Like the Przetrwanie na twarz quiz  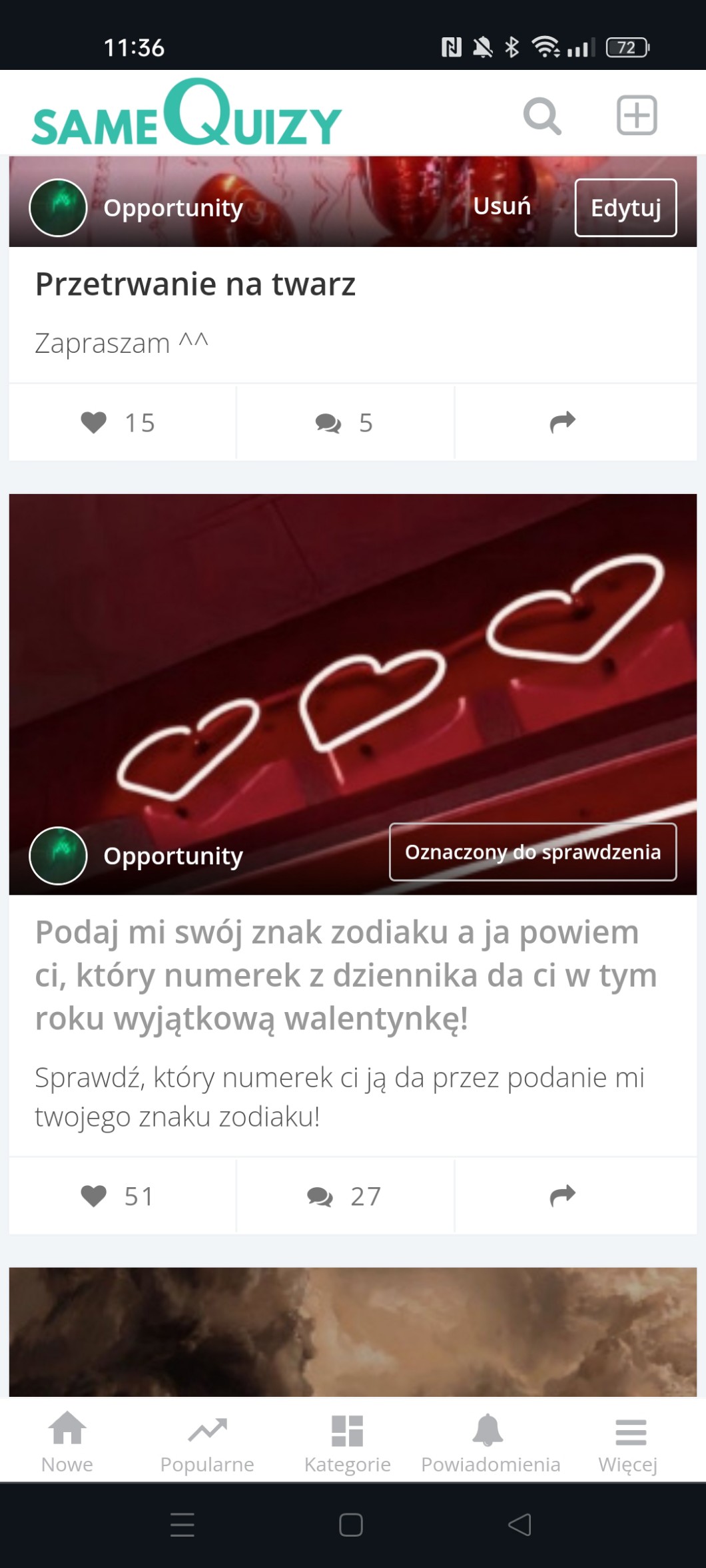tap(119, 422)
